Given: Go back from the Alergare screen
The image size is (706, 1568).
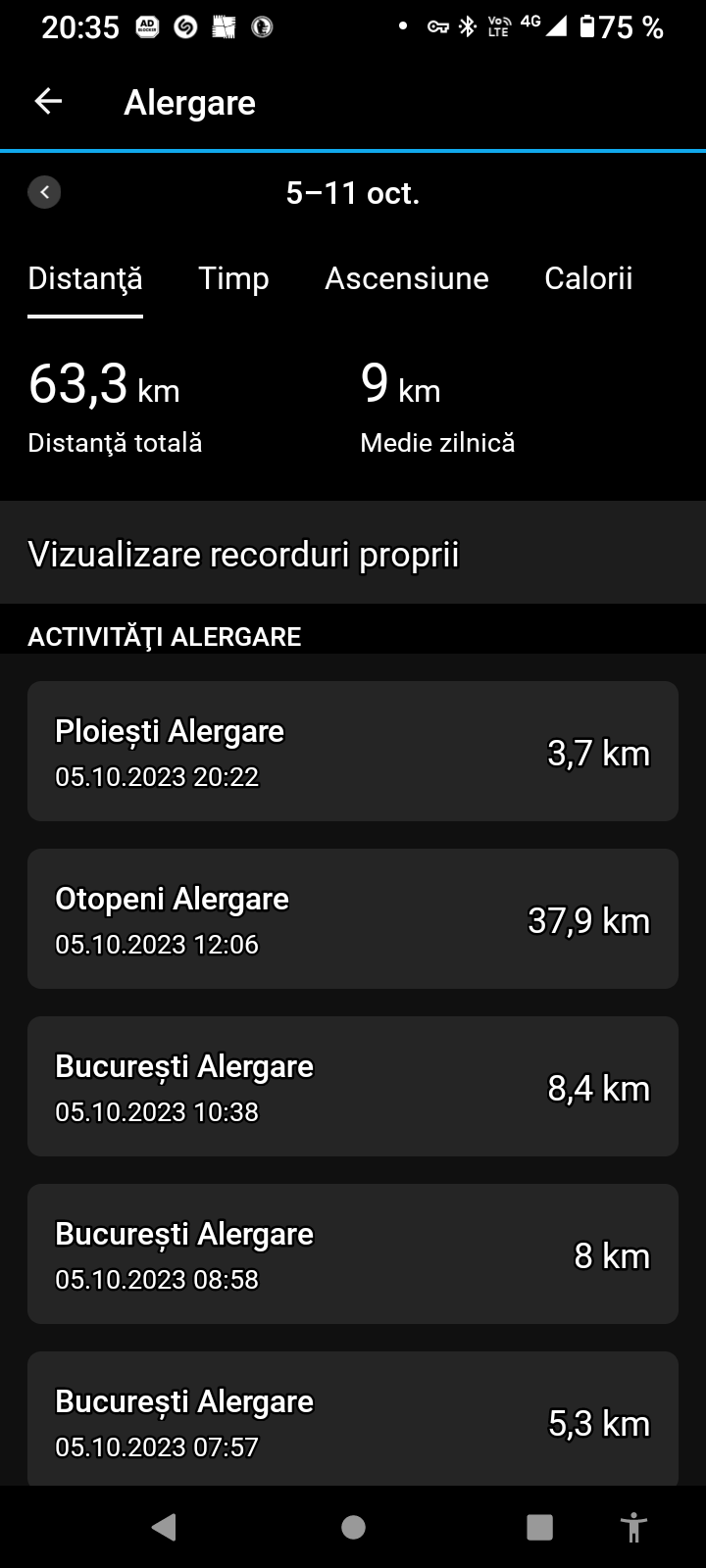Looking at the screenshot, I should click(48, 102).
